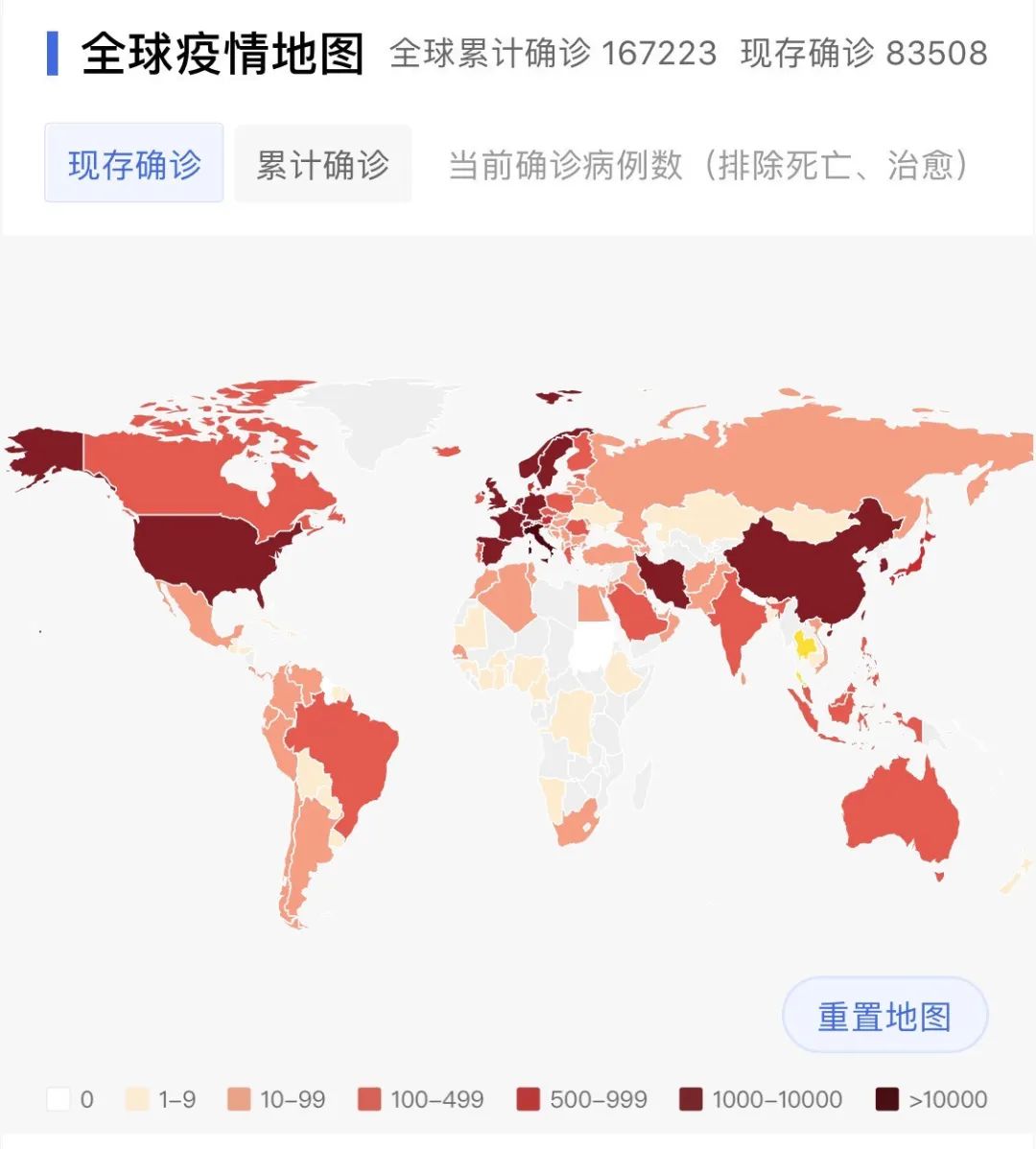Switch to the 现存确诊 tab
Image resolution: width=1036 pixels, height=1149 pixels.
point(133,164)
